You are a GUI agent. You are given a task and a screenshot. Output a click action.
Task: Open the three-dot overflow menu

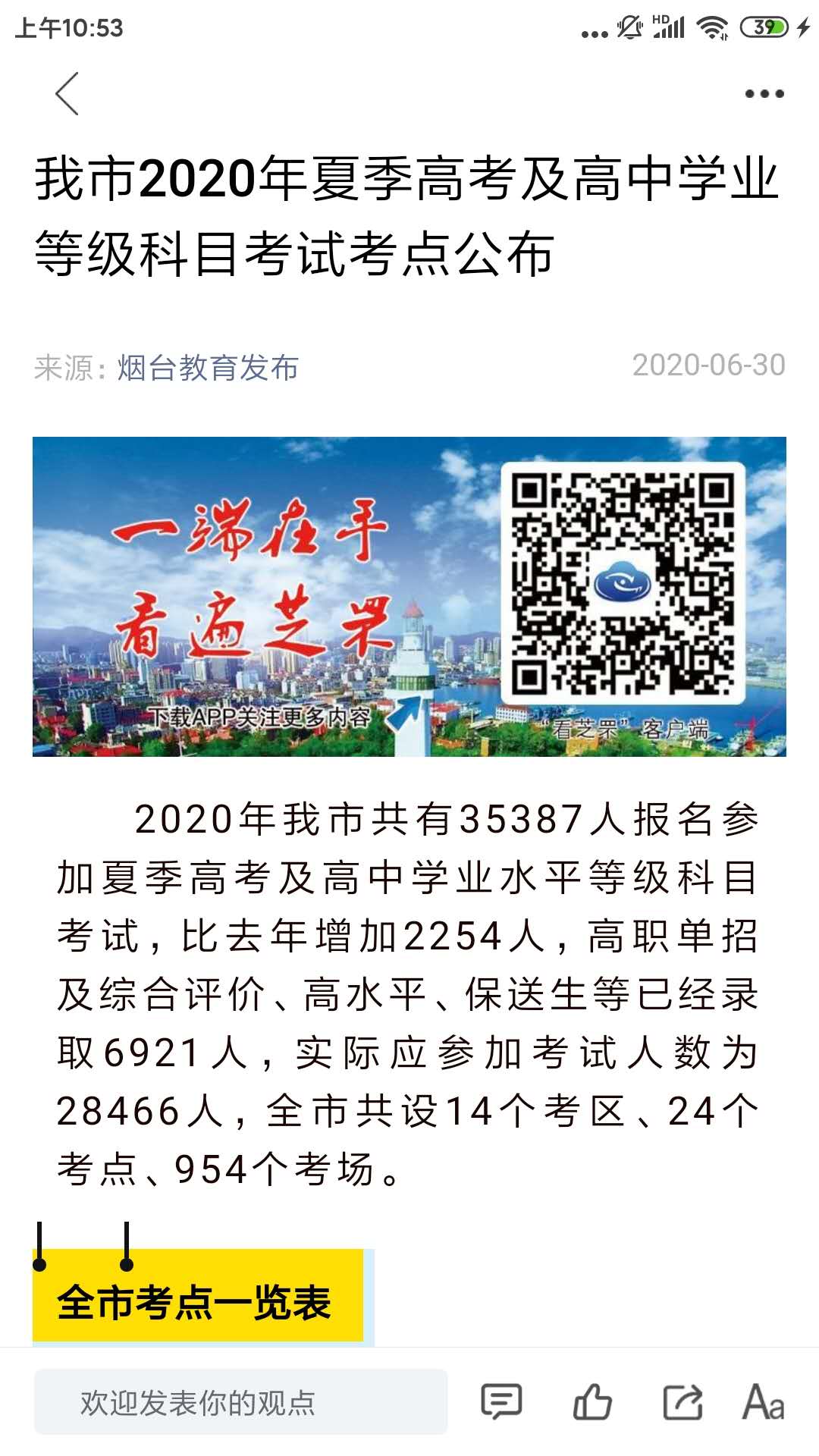click(764, 94)
